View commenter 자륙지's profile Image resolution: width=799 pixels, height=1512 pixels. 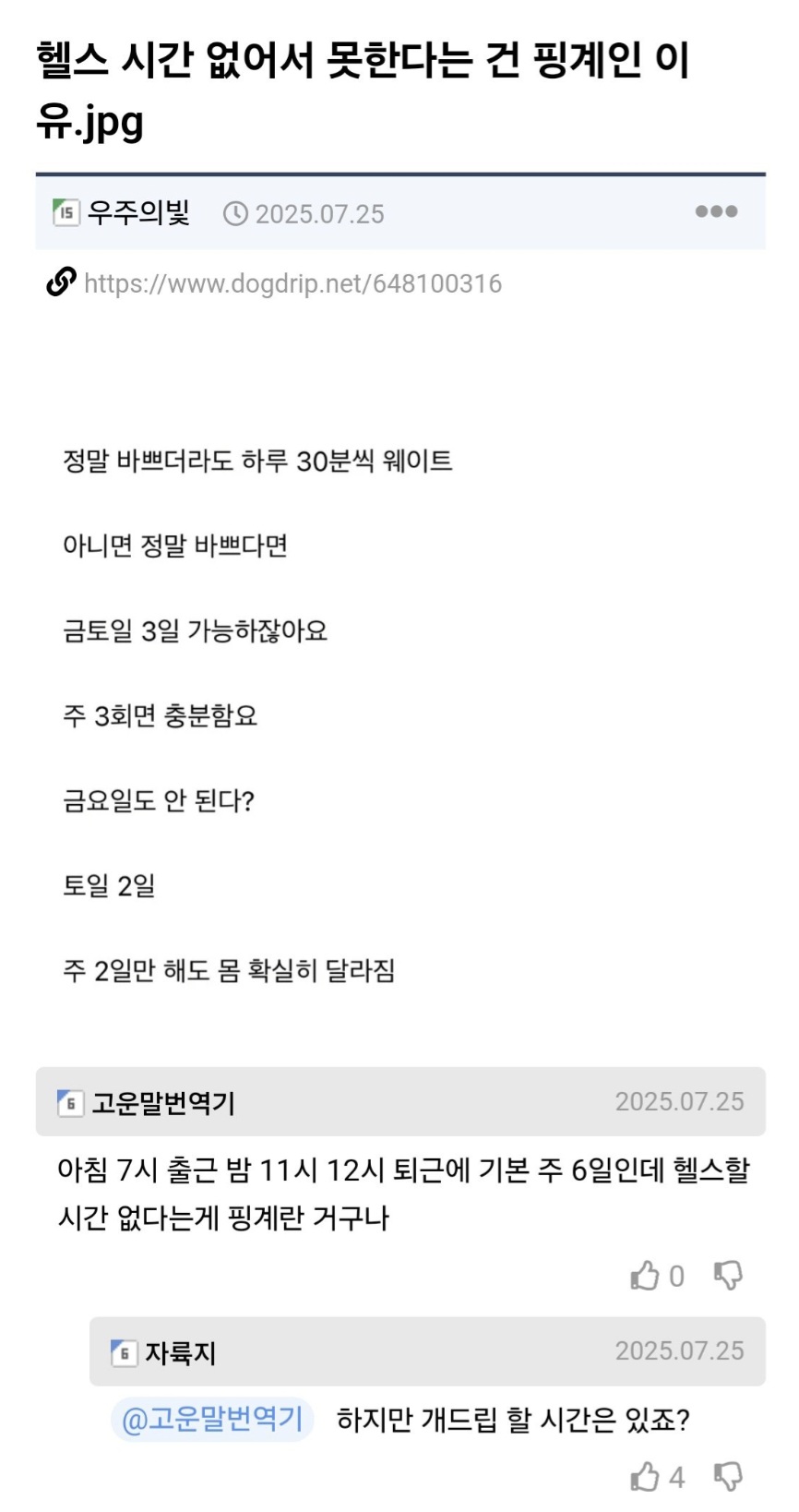coord(181,1352)
